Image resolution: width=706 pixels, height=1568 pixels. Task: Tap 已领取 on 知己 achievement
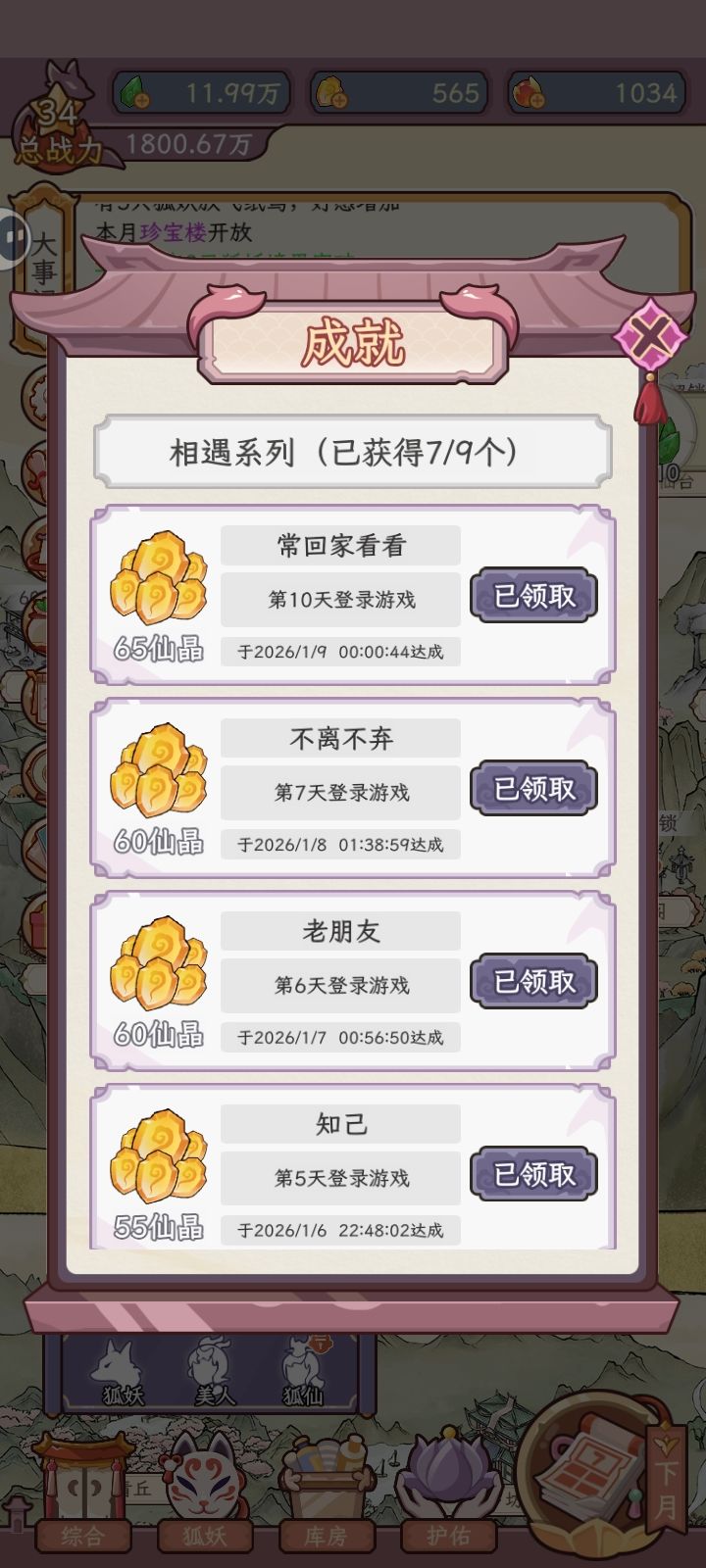pos(533,1175)
